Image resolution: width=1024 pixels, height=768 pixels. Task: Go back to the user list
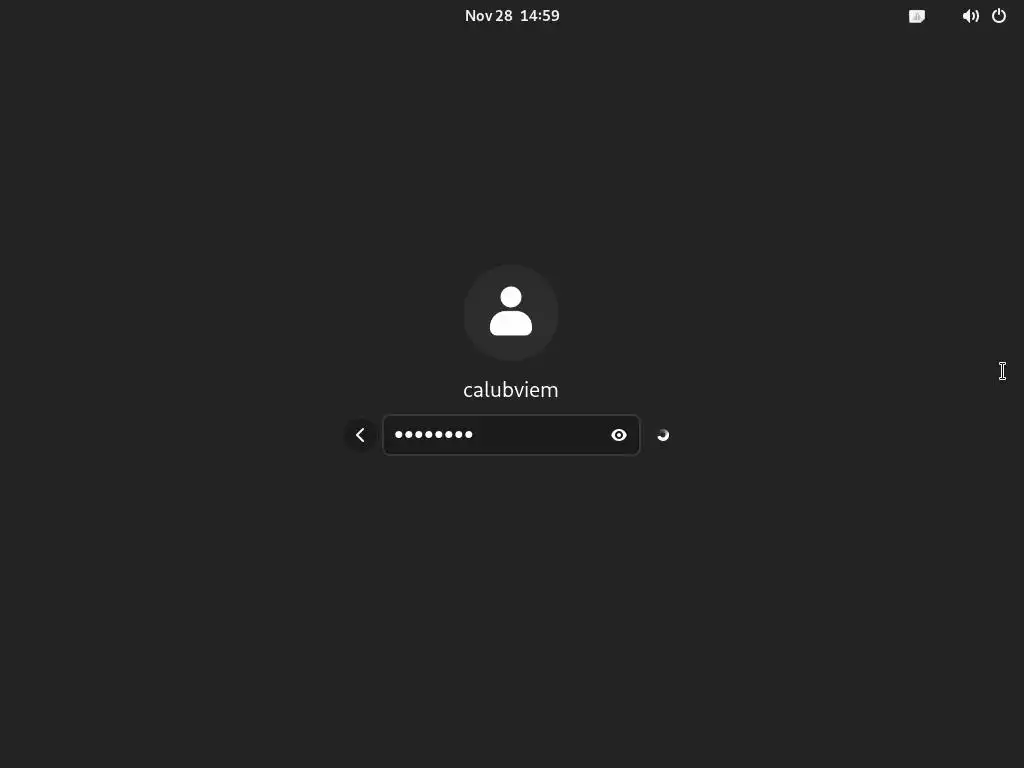click(x=360, y=435)
